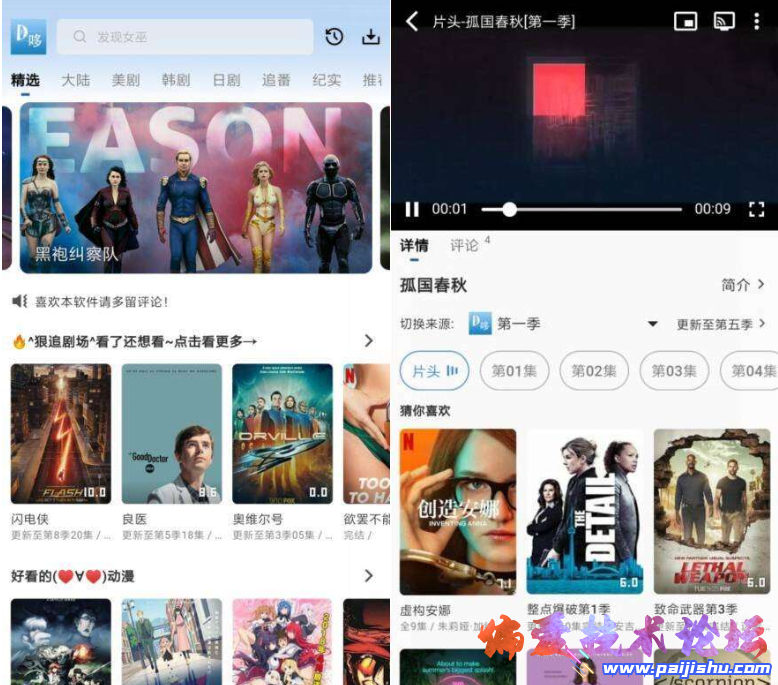
Task: Expand the 狠追剧场 section arrow
Action: coord(368,341)
